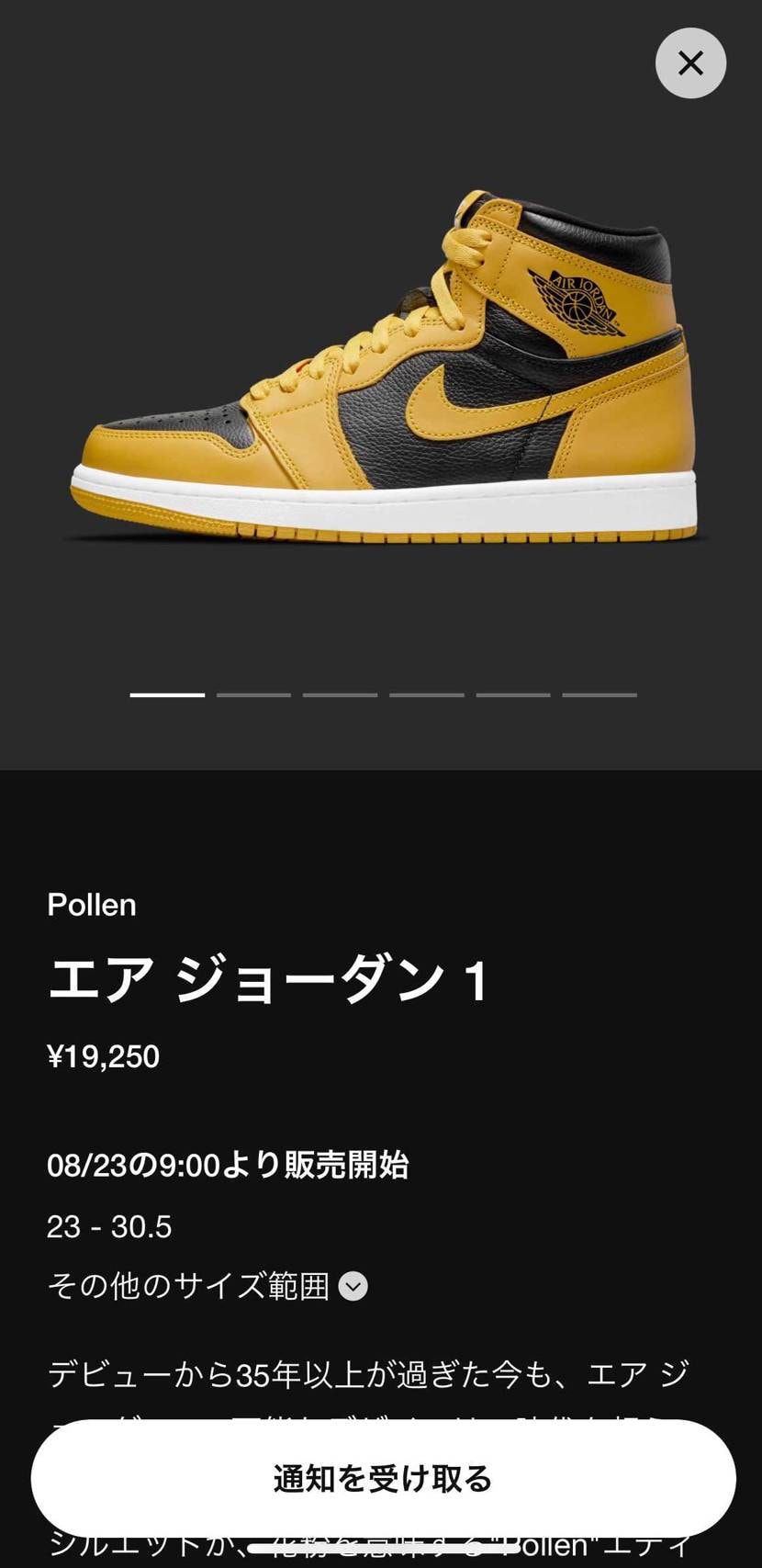Select the fourth carousel indicator bar
The image size is (762, 1568).
click(426, 695)
